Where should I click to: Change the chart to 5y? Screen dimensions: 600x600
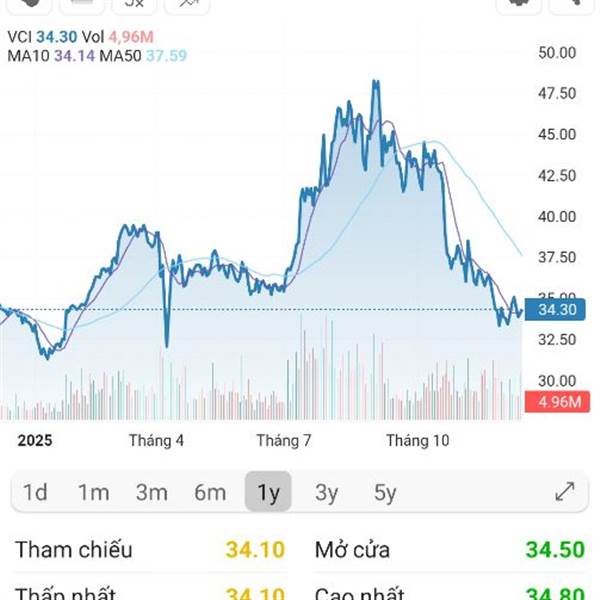coord(385,492)
